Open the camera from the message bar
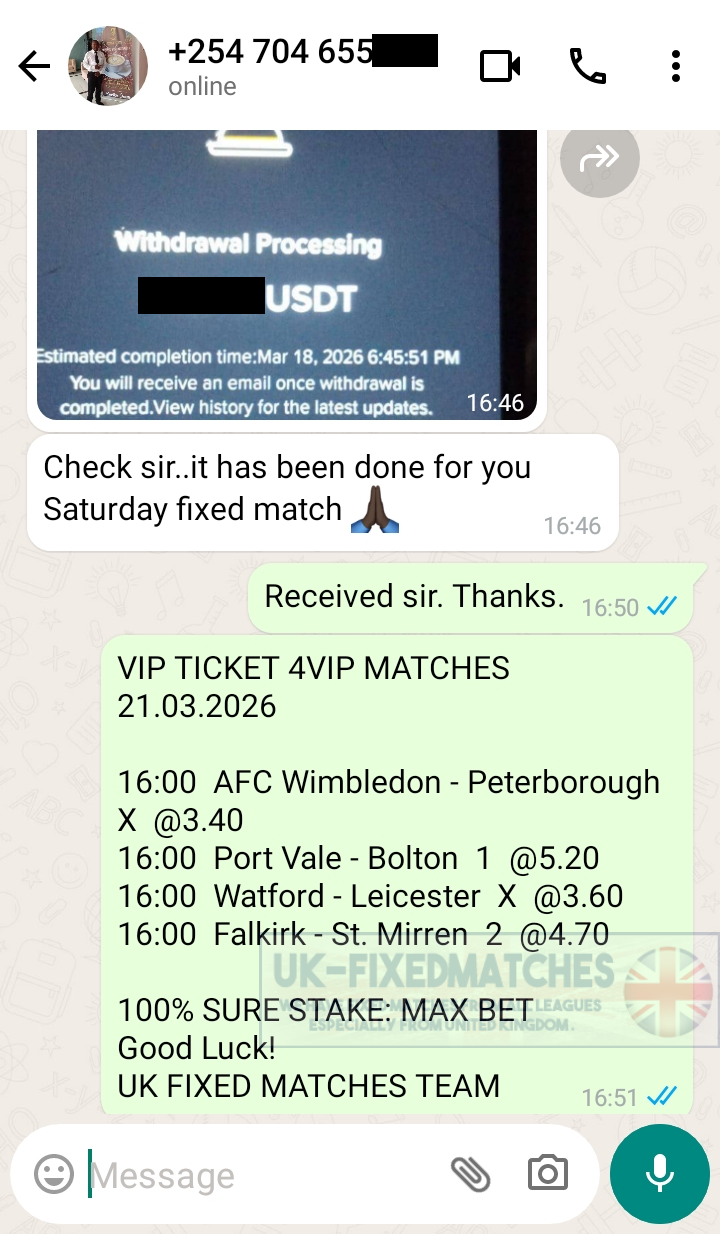 546,1175
